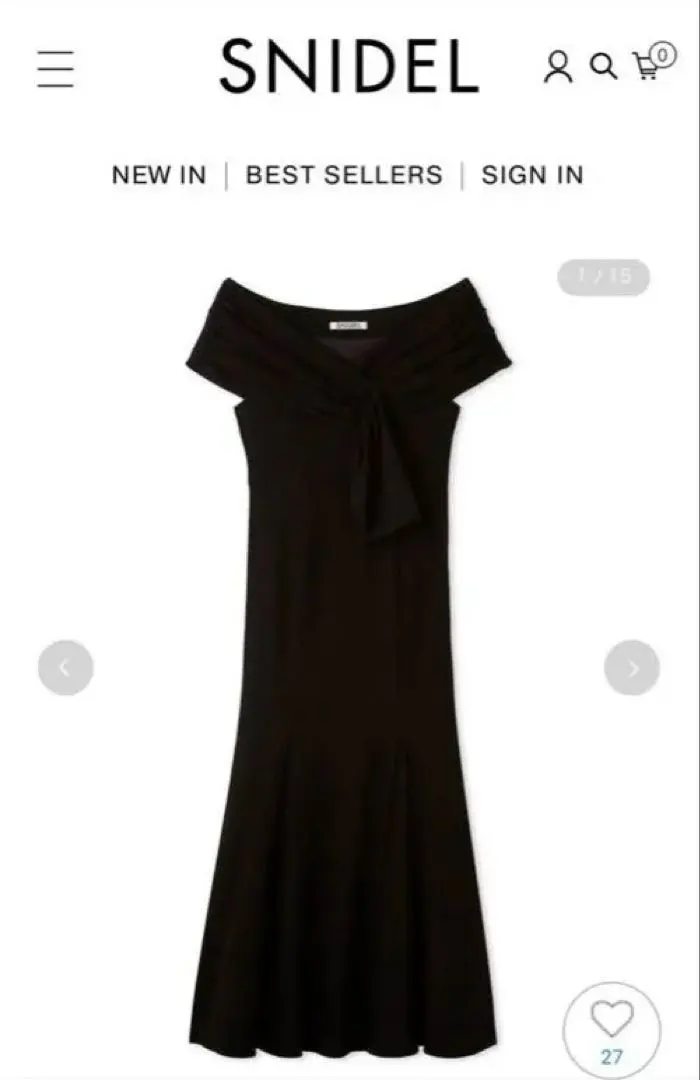This screenshot has width=700, height=1080.
Task: Open the SIGN IN page
Action: pos(532,175)
